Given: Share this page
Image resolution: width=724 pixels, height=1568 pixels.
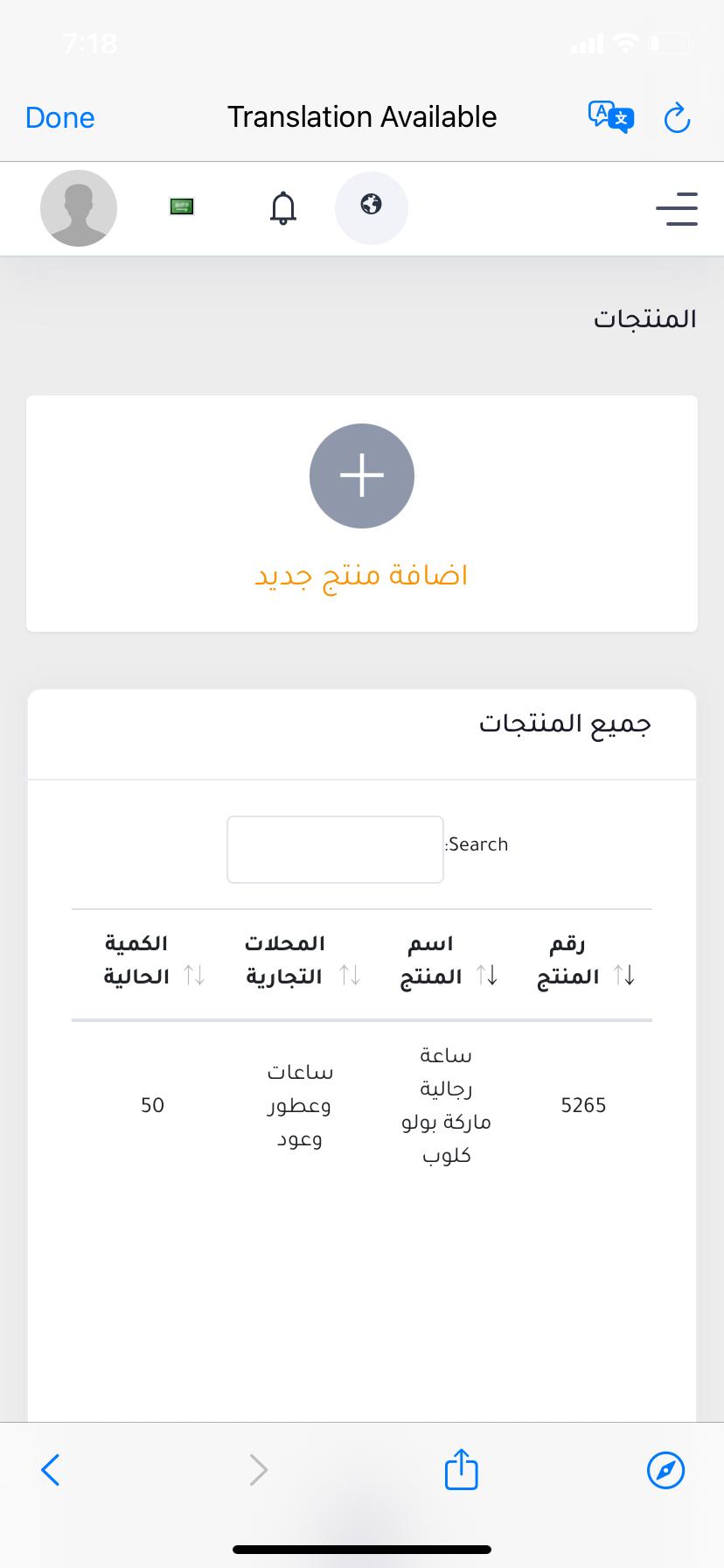Looking at the screenshot, I should click(x=462, y=1468).
